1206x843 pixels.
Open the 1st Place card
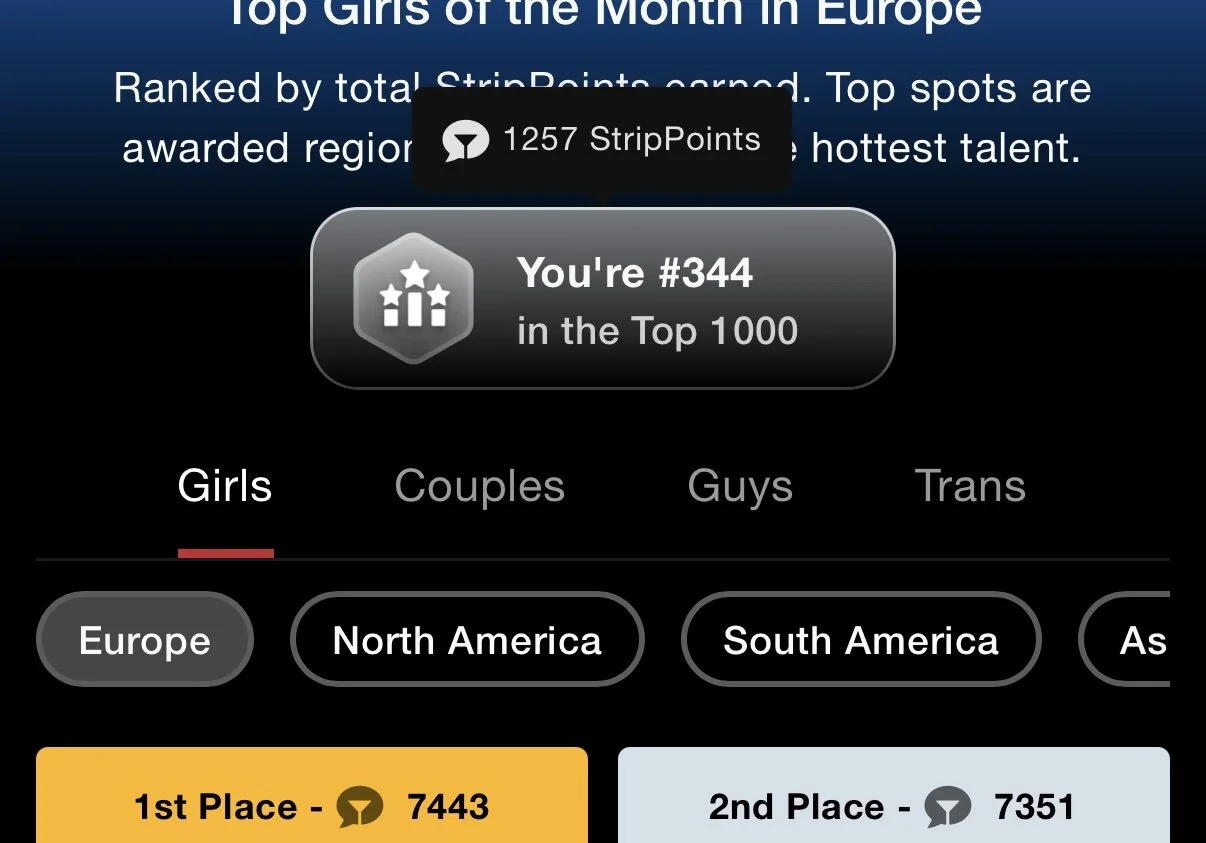pyautogui.click(x=312, y=800)
